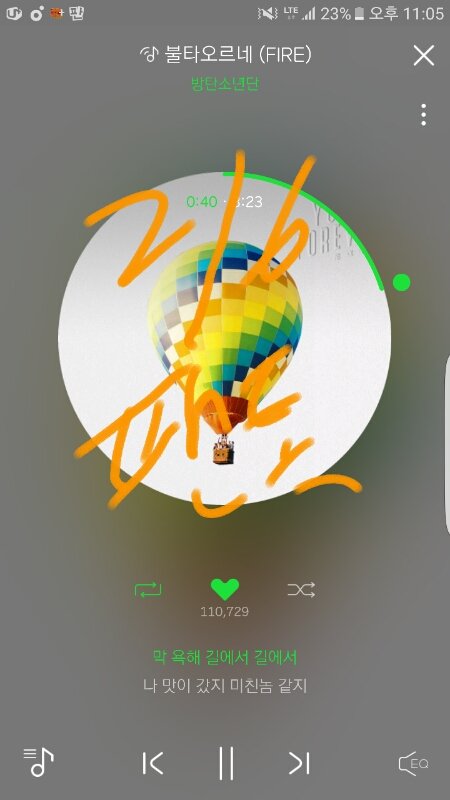Skip to the previous track
The width and height of the screenshot is (450, 800).
point(153,763)
